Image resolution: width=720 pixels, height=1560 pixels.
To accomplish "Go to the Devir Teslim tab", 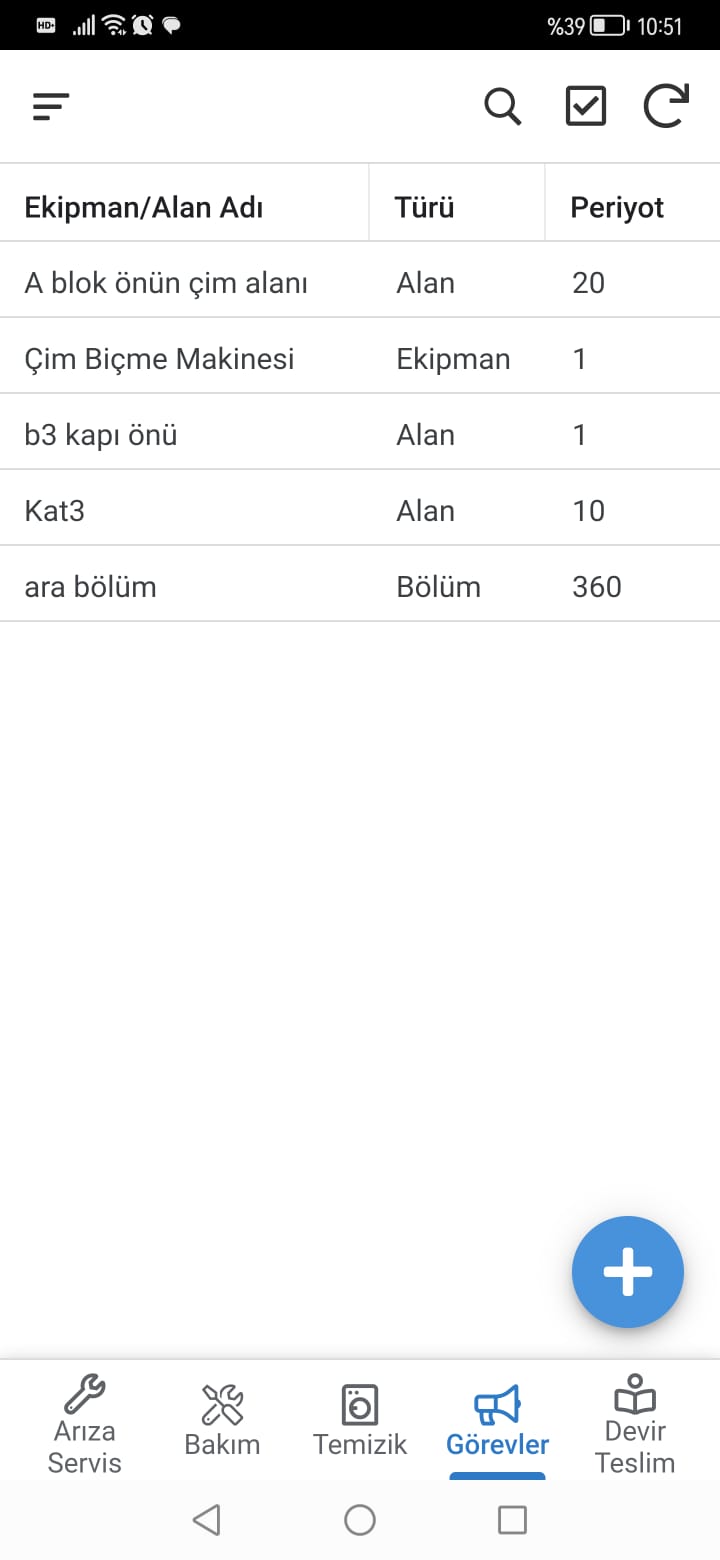I will coord(635,1424).
